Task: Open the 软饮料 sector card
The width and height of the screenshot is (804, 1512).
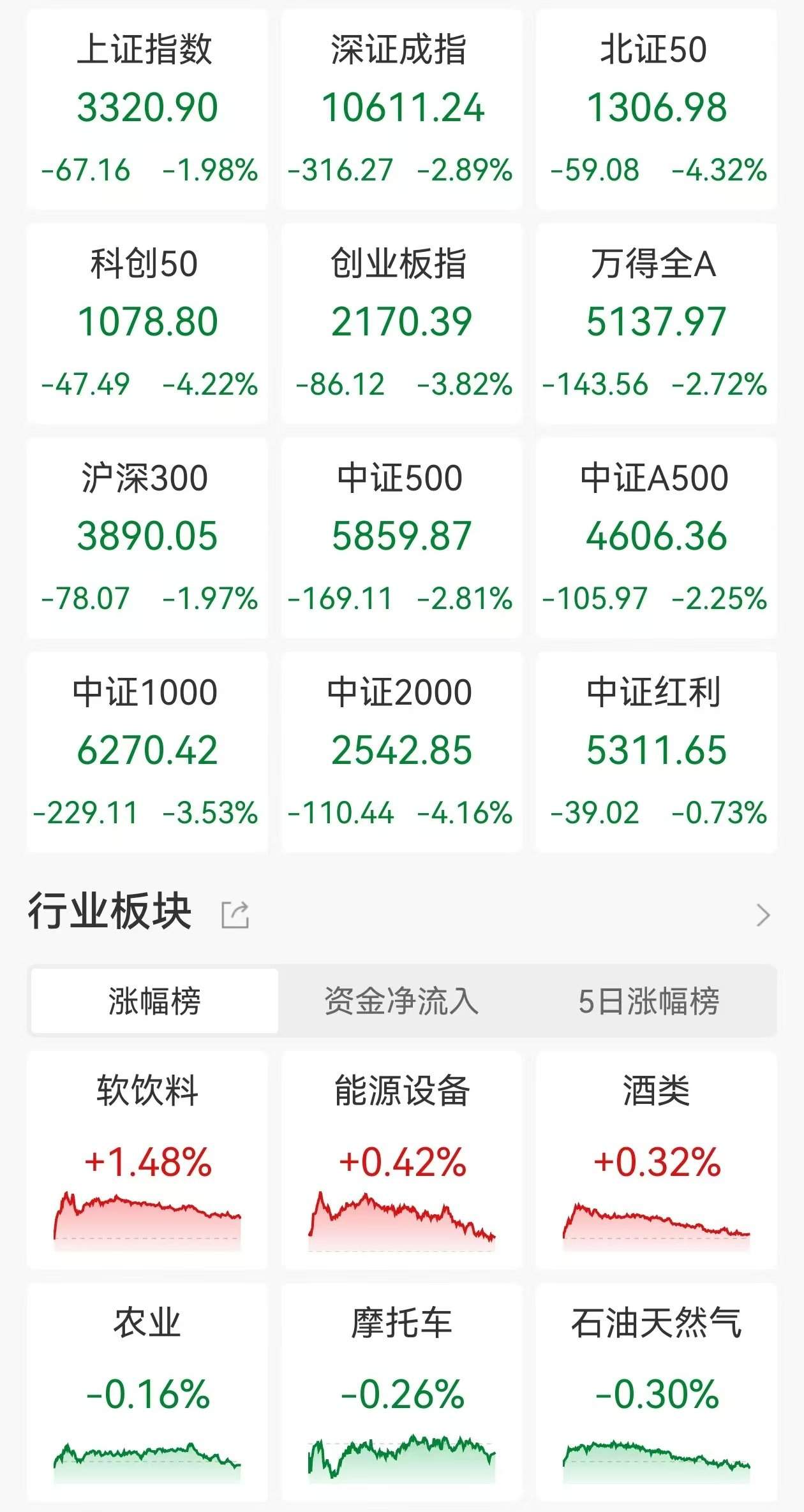Action: (x=147, y=1157)
